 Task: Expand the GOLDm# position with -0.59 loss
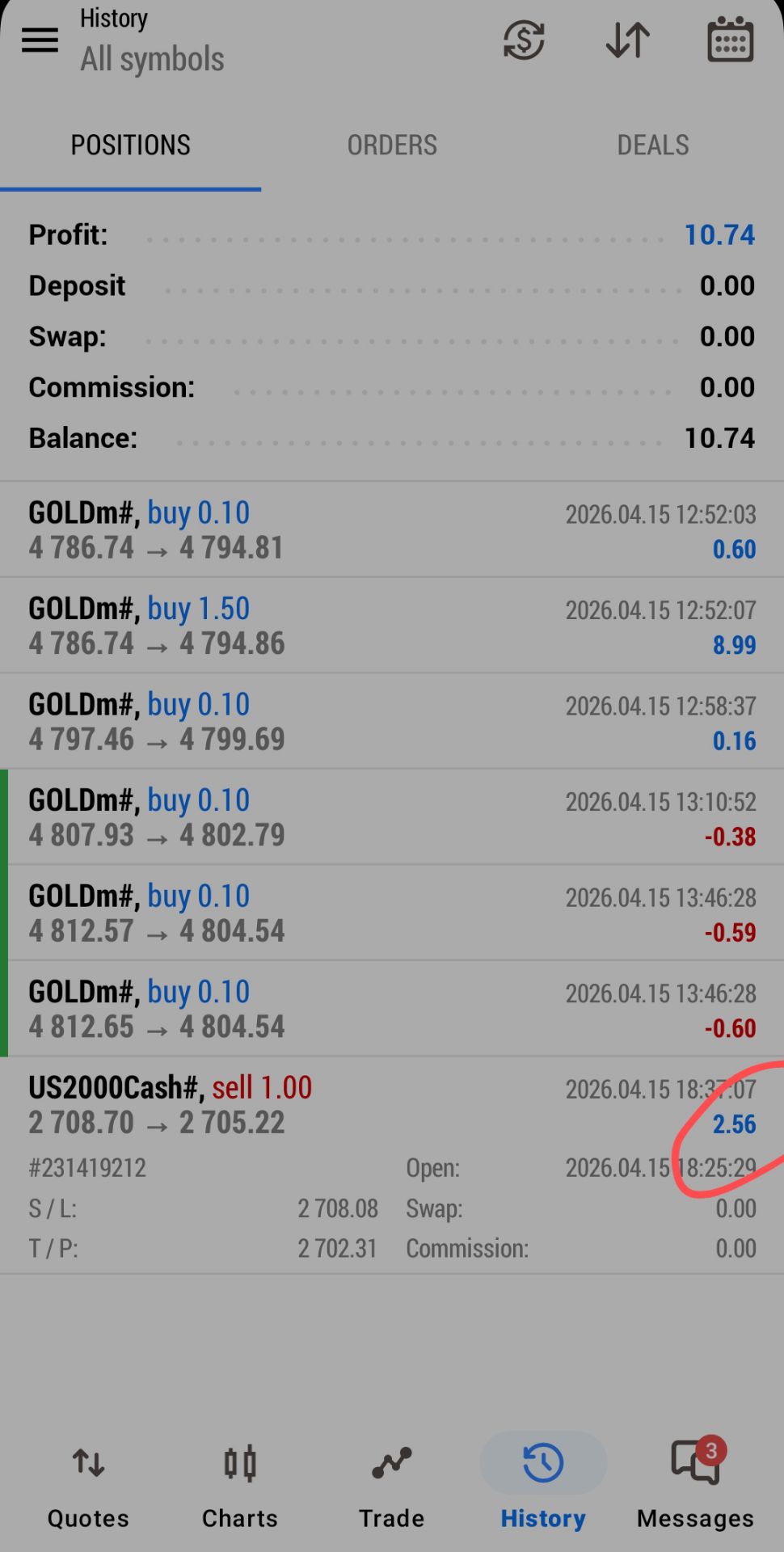coord(392,913)
